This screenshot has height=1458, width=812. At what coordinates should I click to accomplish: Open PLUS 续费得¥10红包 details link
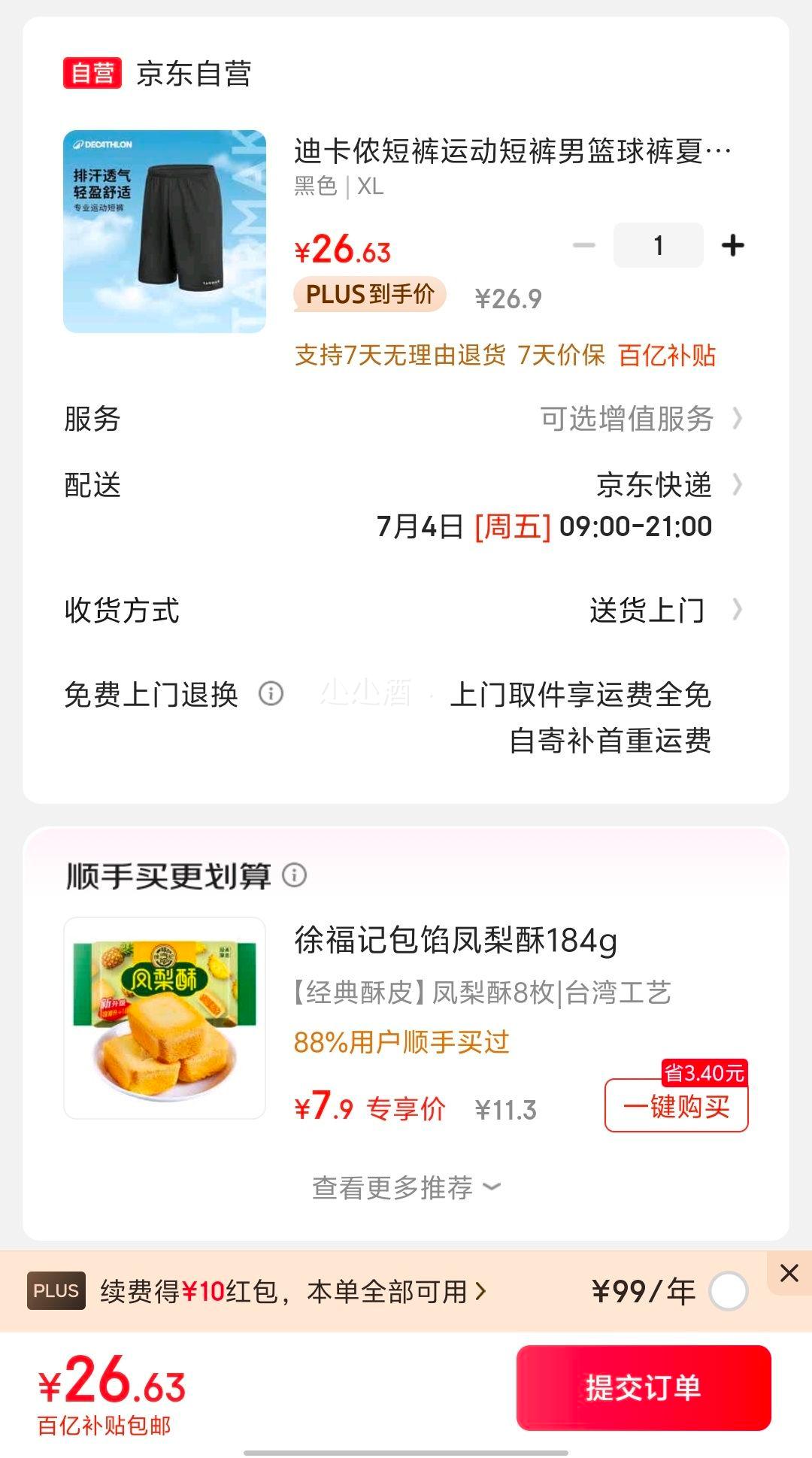[294, 1291]
